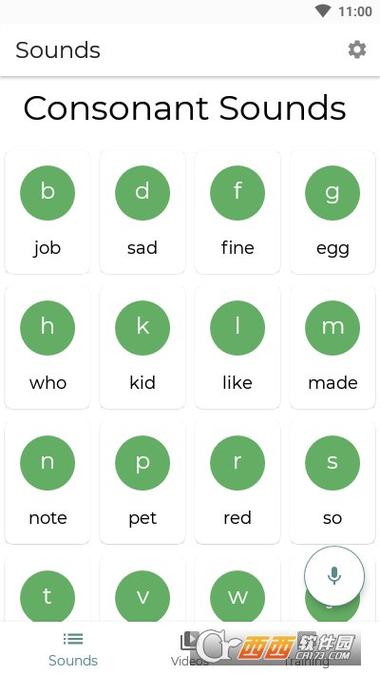Open the 'n' sound card with note
Screen dimensions: 380x675
[47, 482]
